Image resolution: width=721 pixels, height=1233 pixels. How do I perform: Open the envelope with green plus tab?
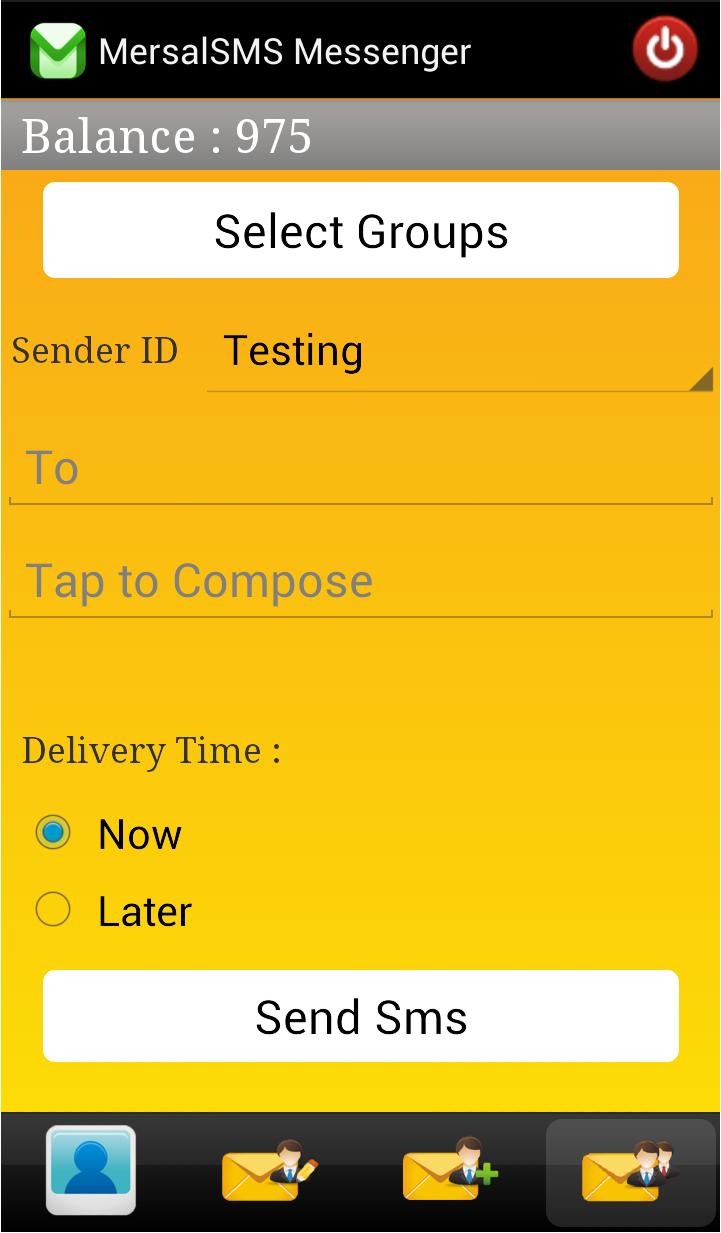click(450, 1171)
